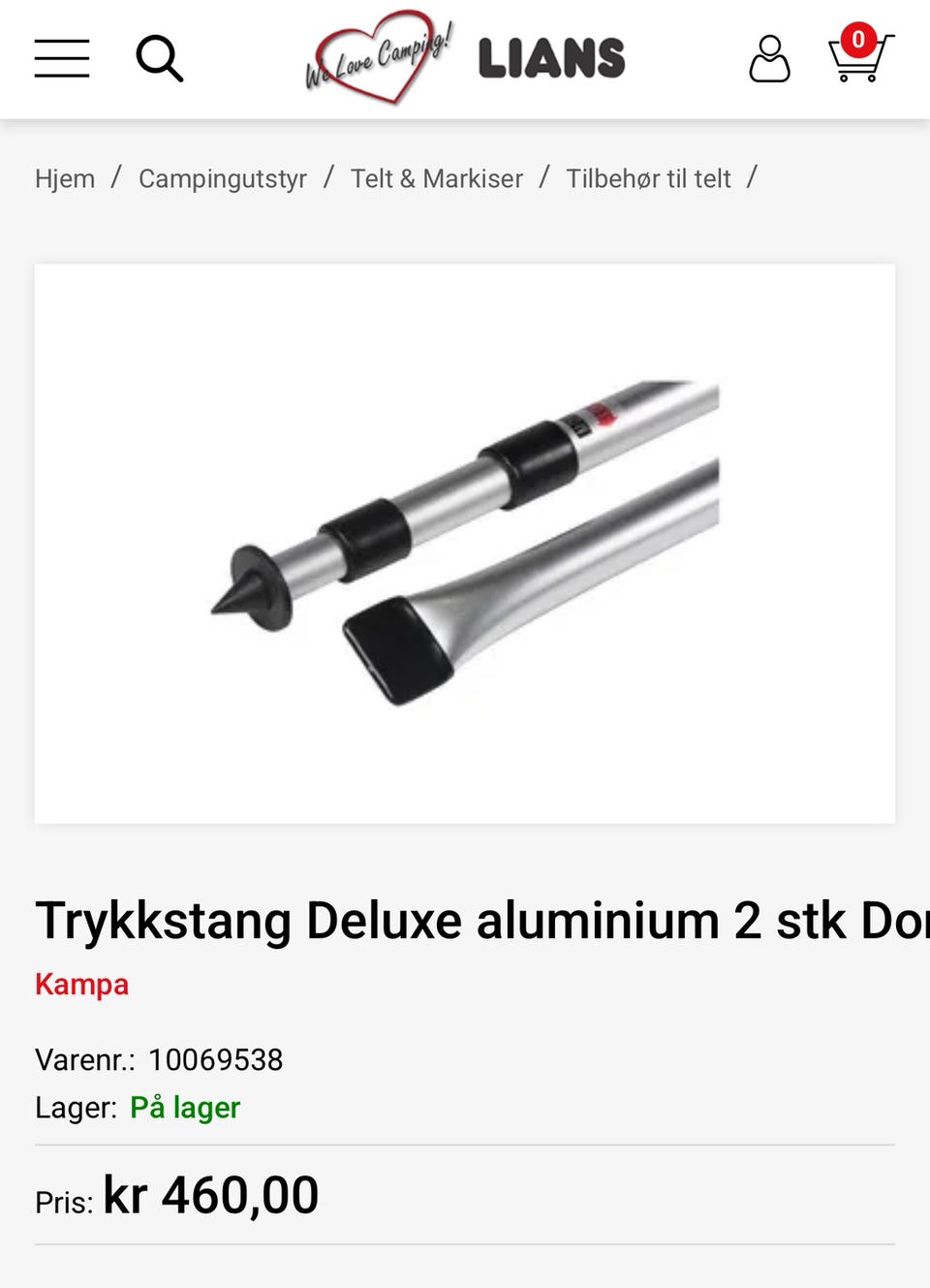Go to Hjem in breadcrumbs
The width and height of the screenshot is (930, 1288).
pyautogui.click(x=65, y=178)
